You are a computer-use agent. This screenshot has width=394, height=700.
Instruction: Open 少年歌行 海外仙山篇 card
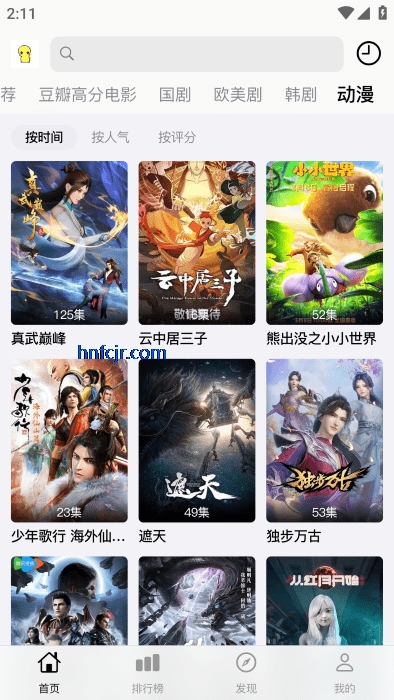[69, 451]
